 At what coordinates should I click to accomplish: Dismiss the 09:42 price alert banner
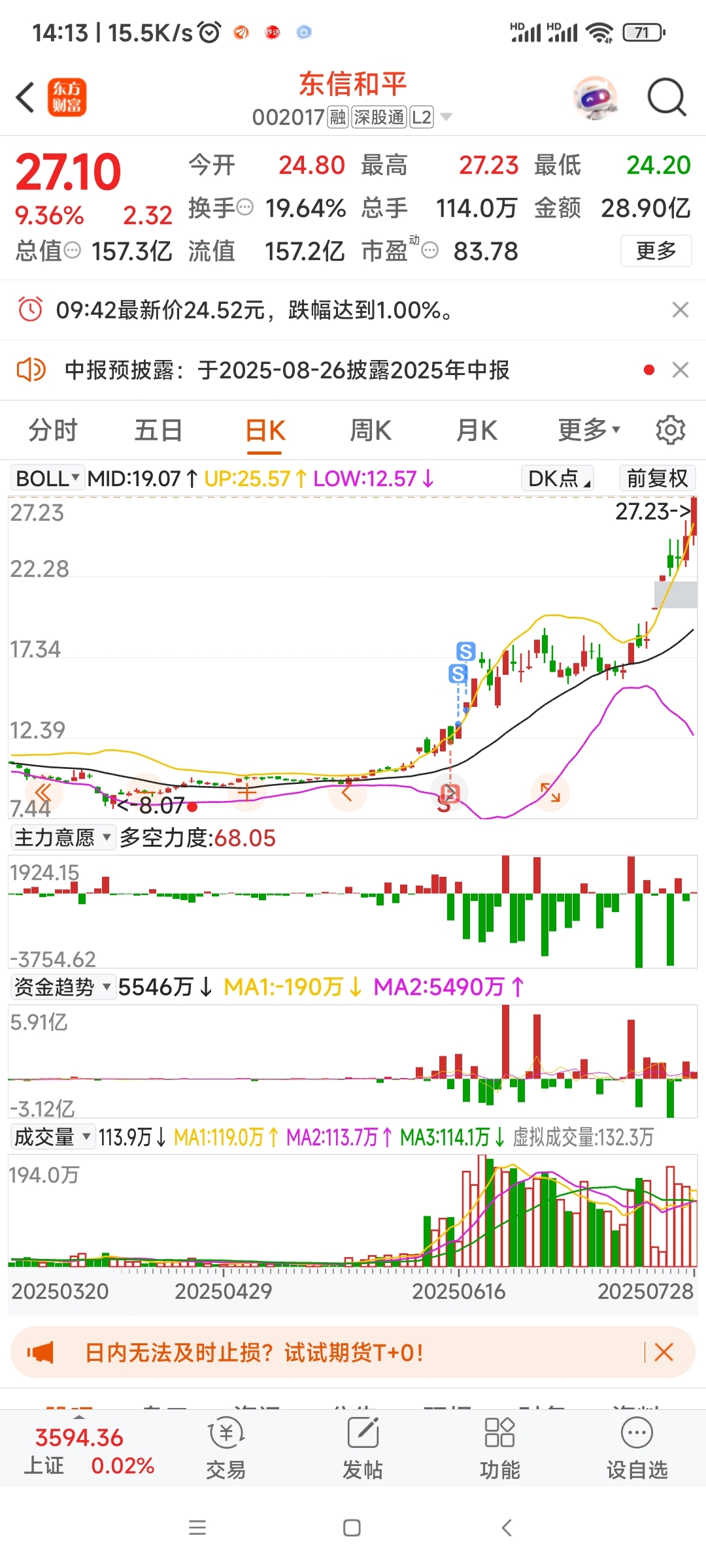click(681, 310)
